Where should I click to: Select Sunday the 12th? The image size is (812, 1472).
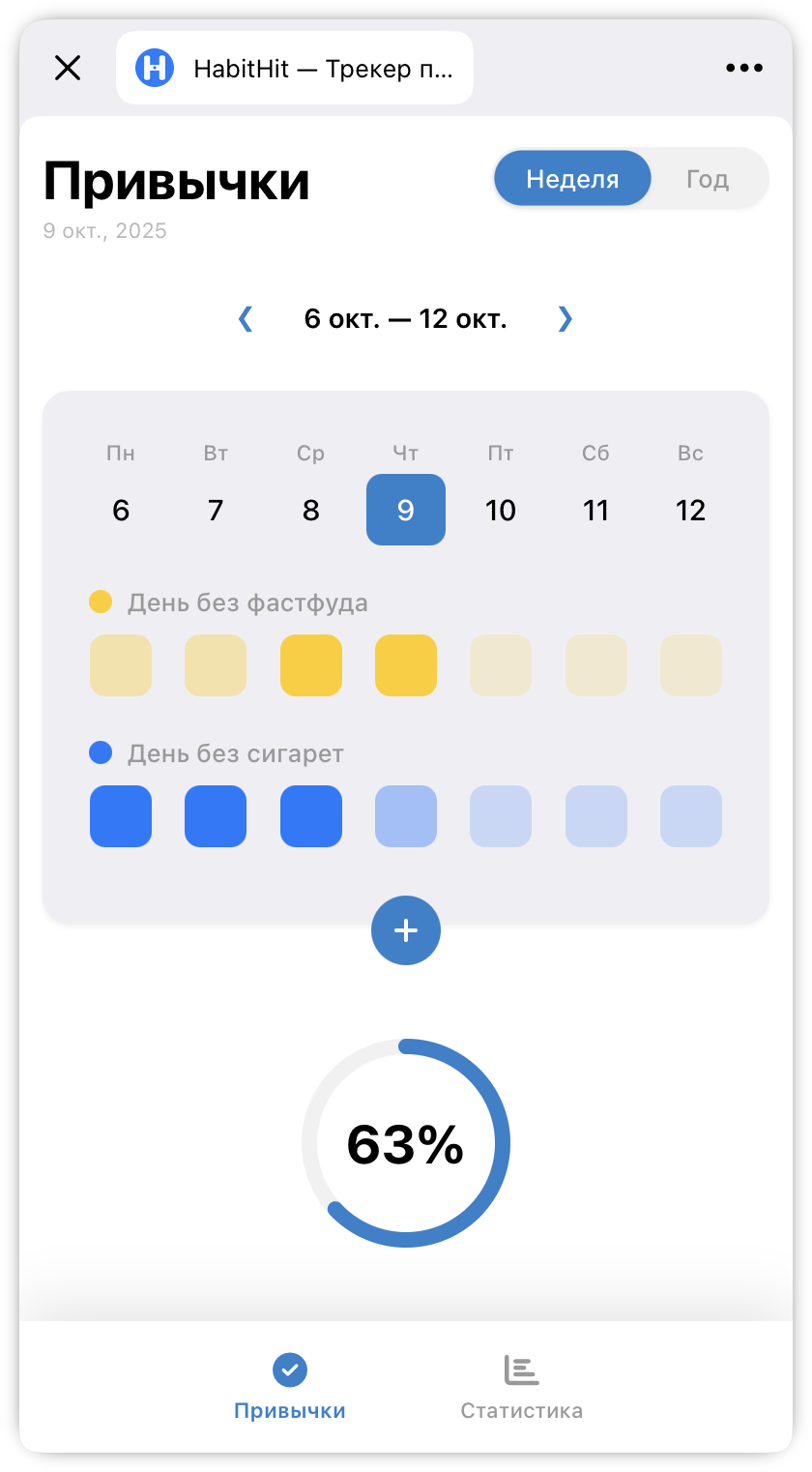[690, 510]
